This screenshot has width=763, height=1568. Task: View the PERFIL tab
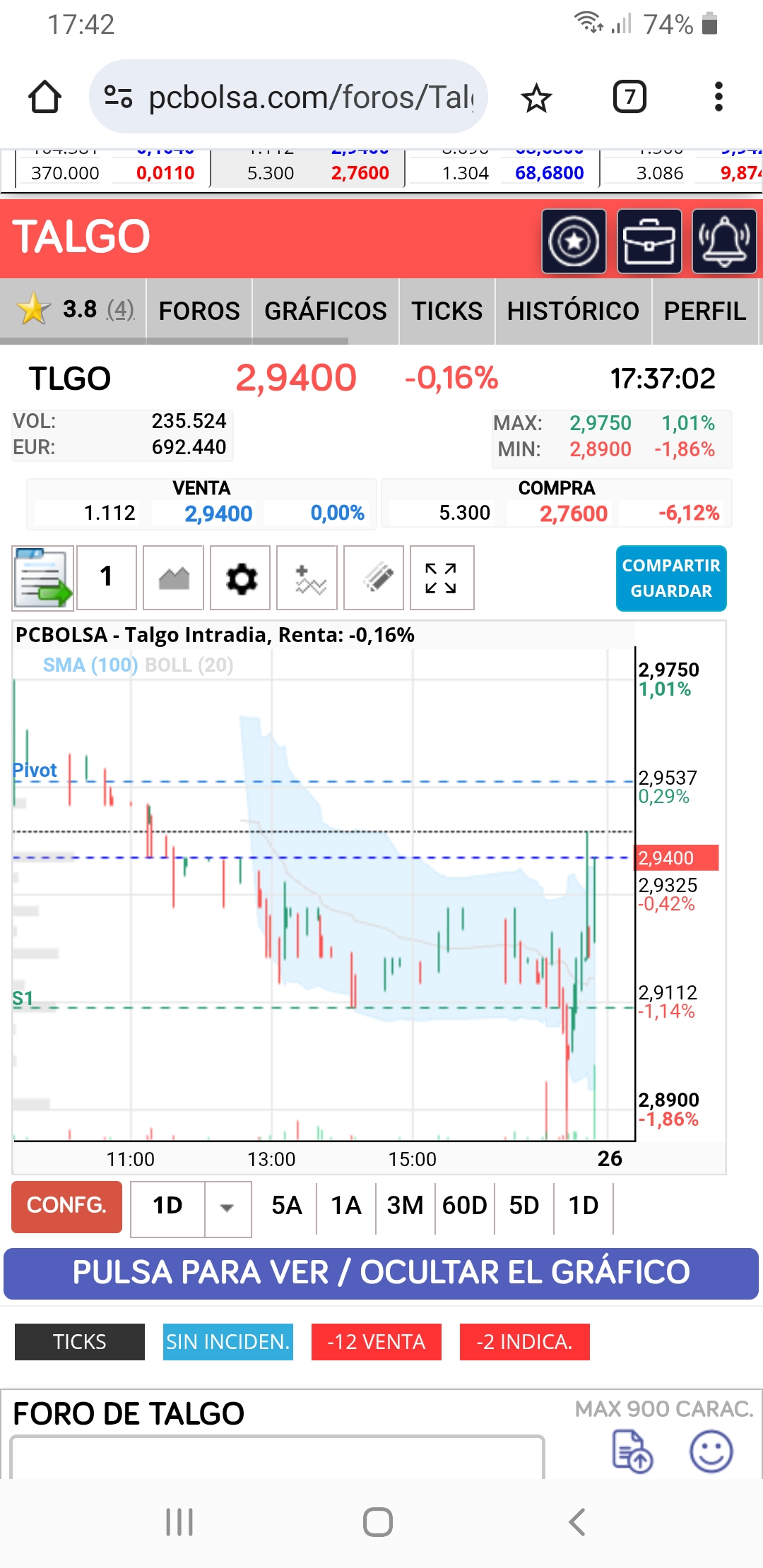click(x=705, y=311)
